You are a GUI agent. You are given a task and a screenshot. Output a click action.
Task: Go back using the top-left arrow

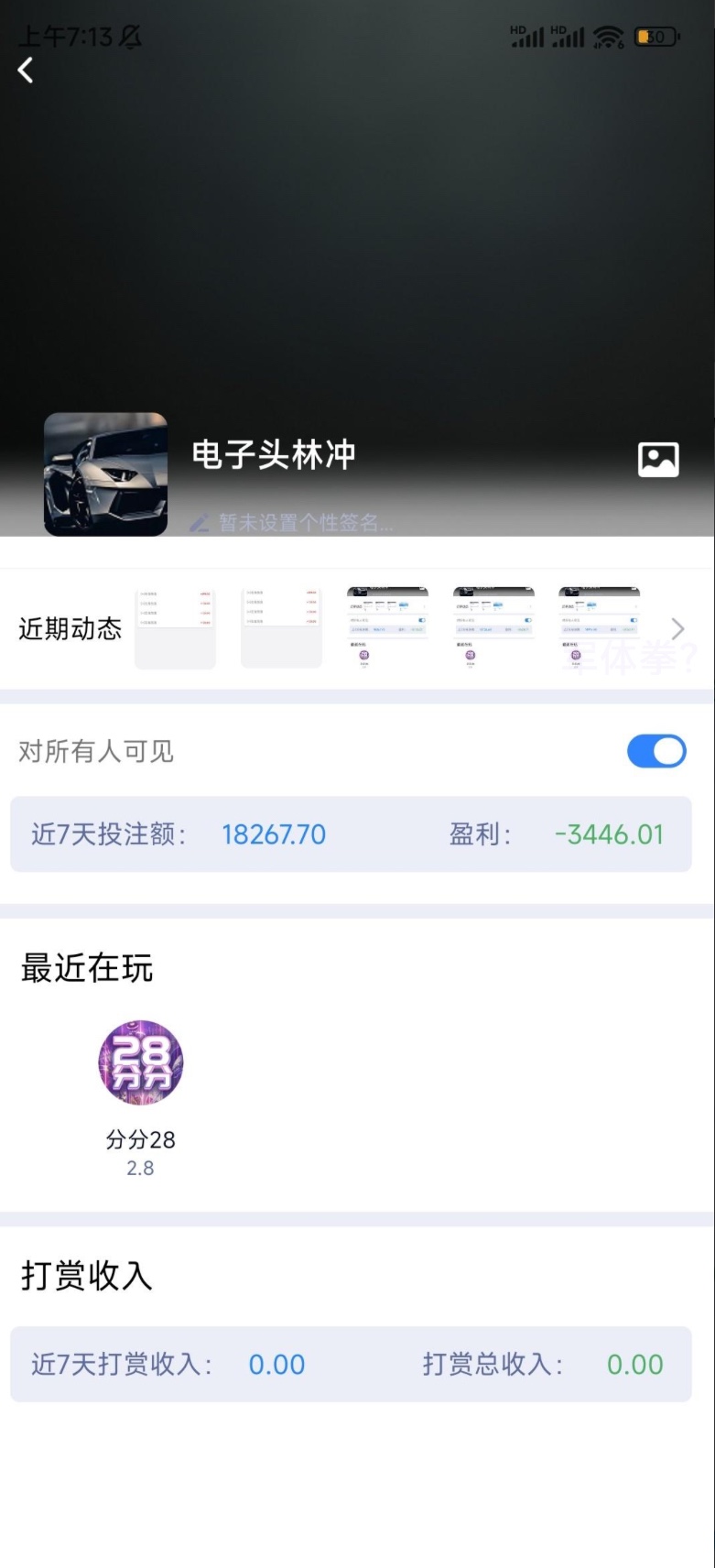coord(26,71)
